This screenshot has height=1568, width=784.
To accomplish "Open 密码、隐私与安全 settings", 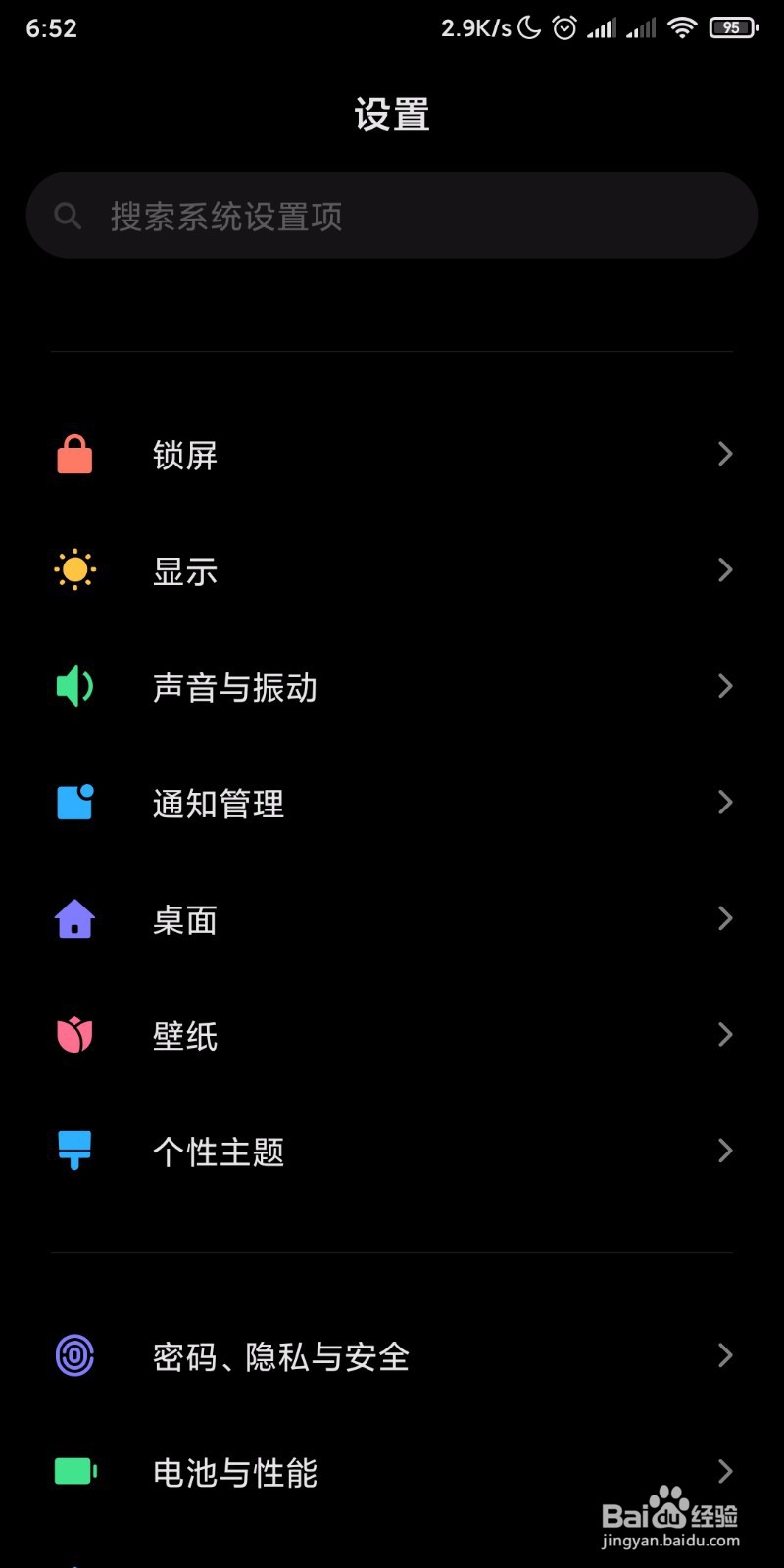I will 392,1356.
